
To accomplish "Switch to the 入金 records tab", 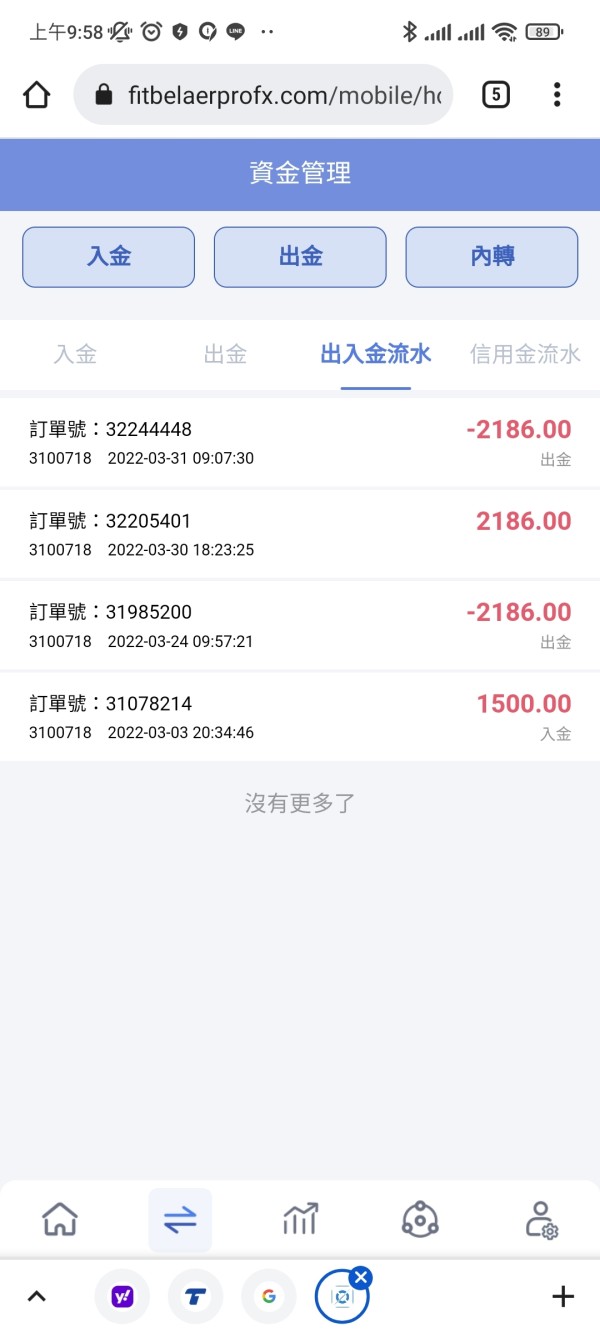I will (x=75, y=354).
